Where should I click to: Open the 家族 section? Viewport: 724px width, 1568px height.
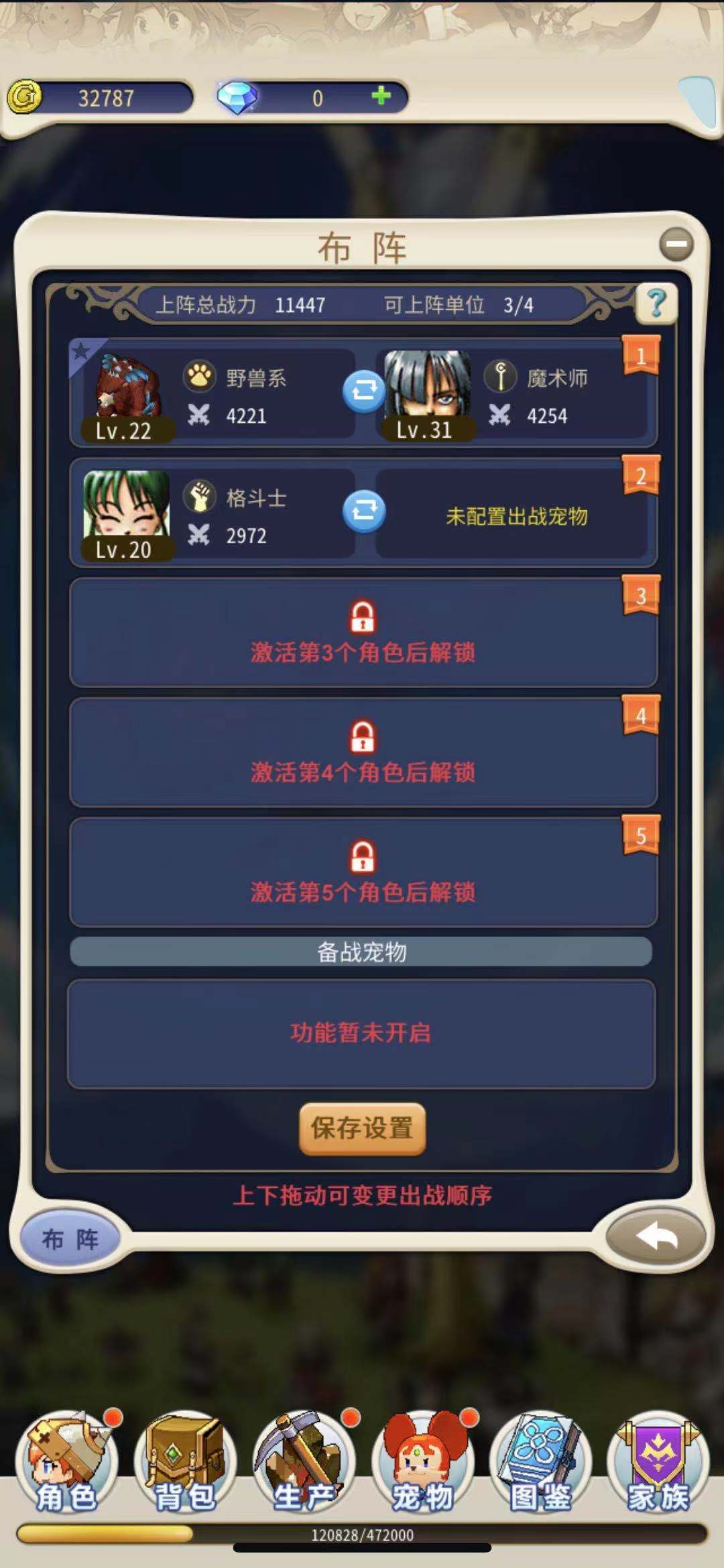point(658,1464)
